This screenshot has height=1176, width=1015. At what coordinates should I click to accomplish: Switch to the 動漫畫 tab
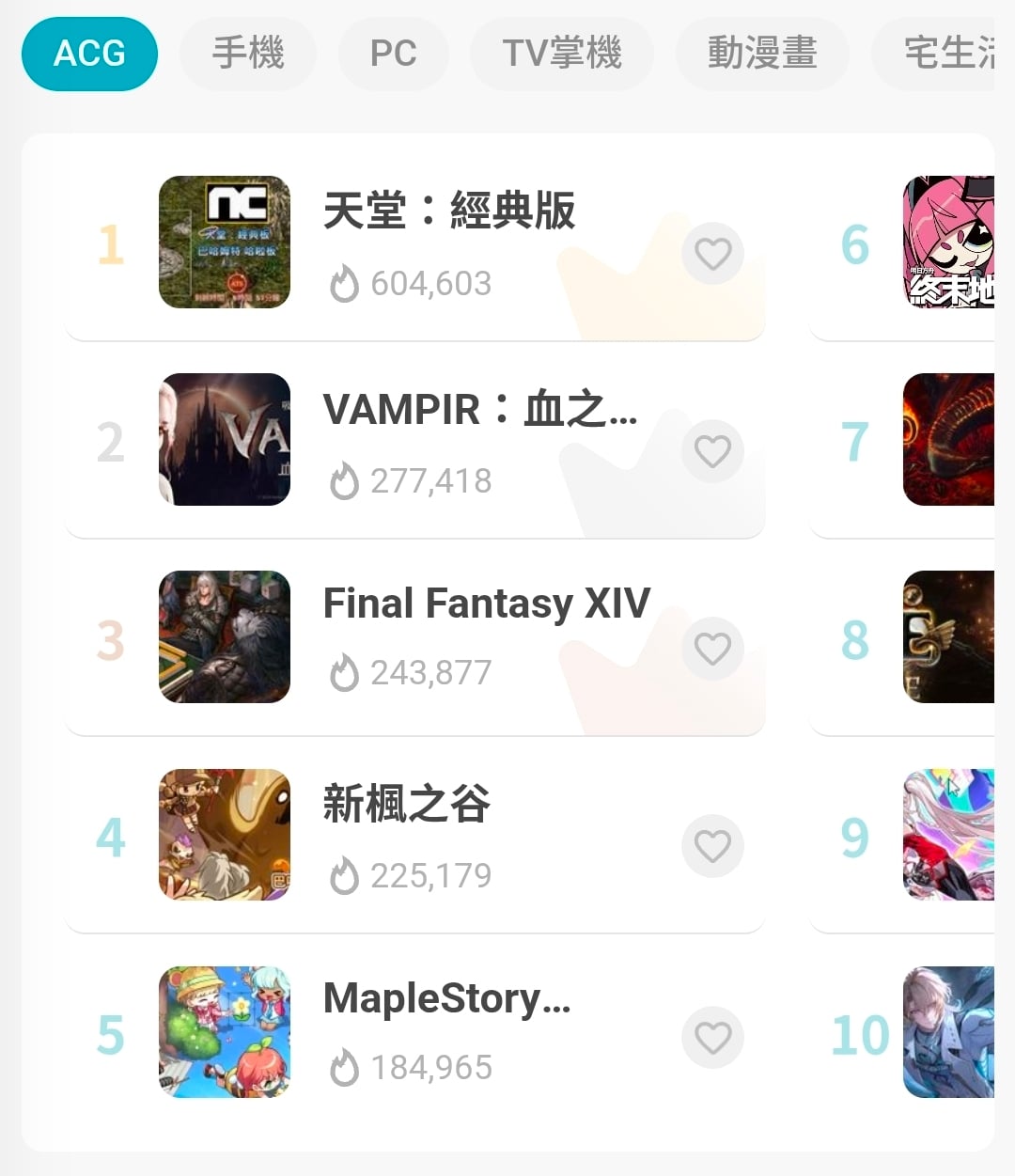(762, 54)
